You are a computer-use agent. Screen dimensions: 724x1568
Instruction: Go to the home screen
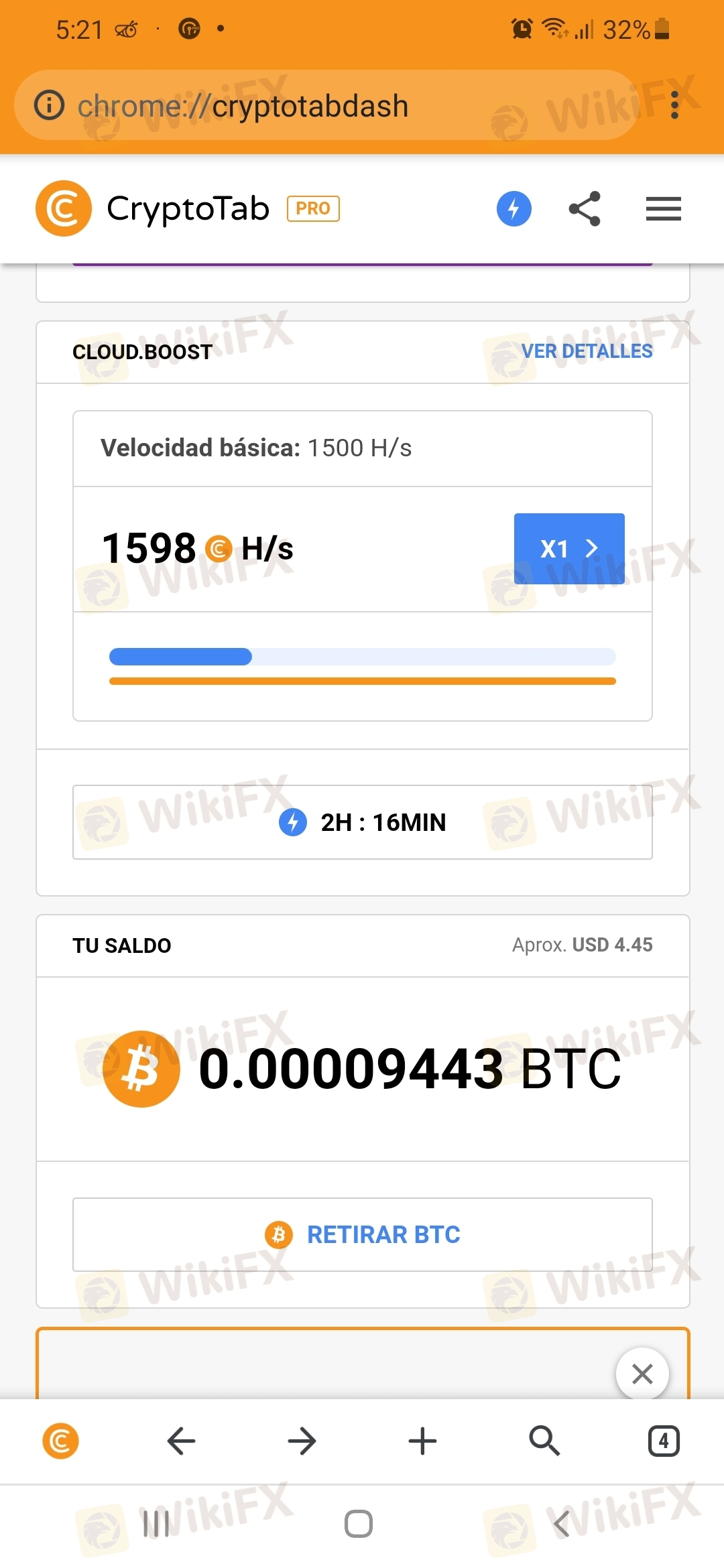(x=359, y=1524)
